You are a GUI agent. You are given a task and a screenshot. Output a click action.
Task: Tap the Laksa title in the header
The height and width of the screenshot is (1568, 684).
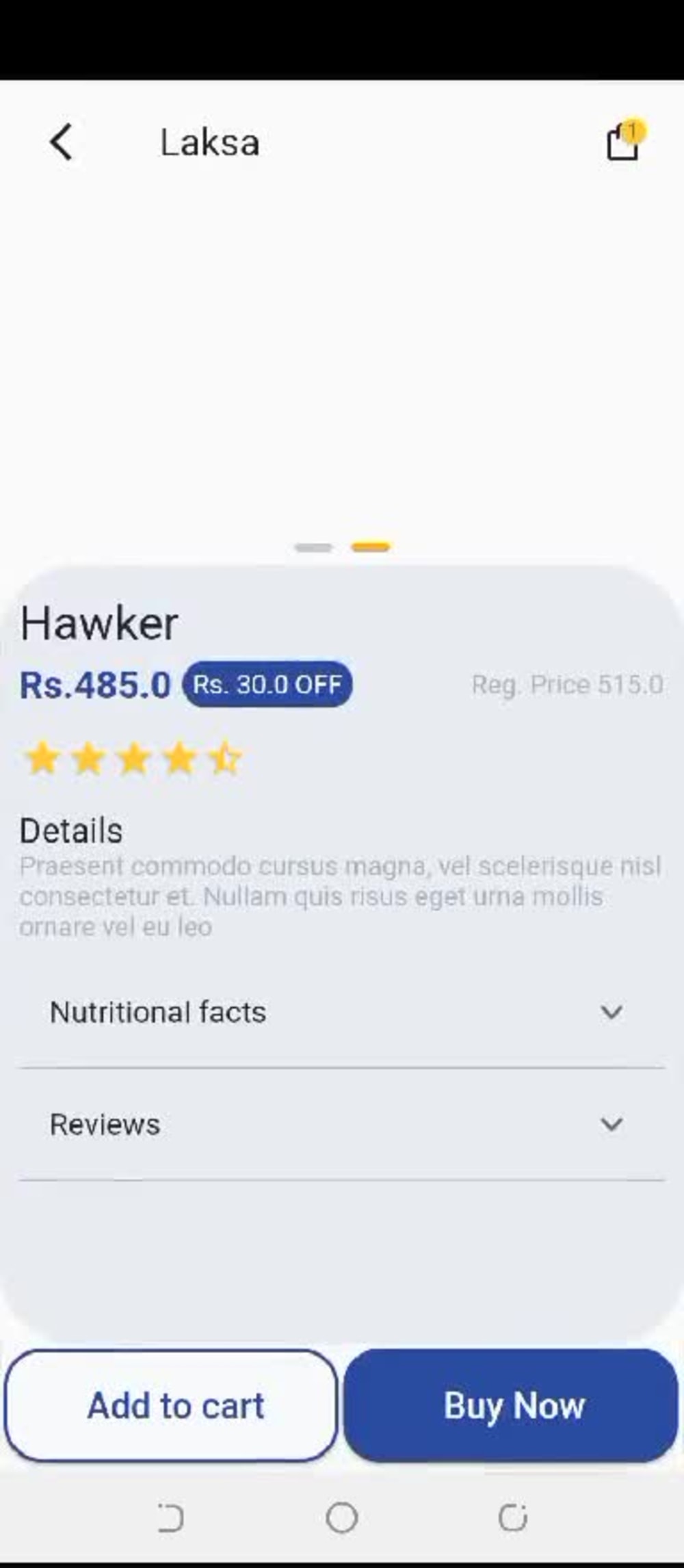pos(209,142)
